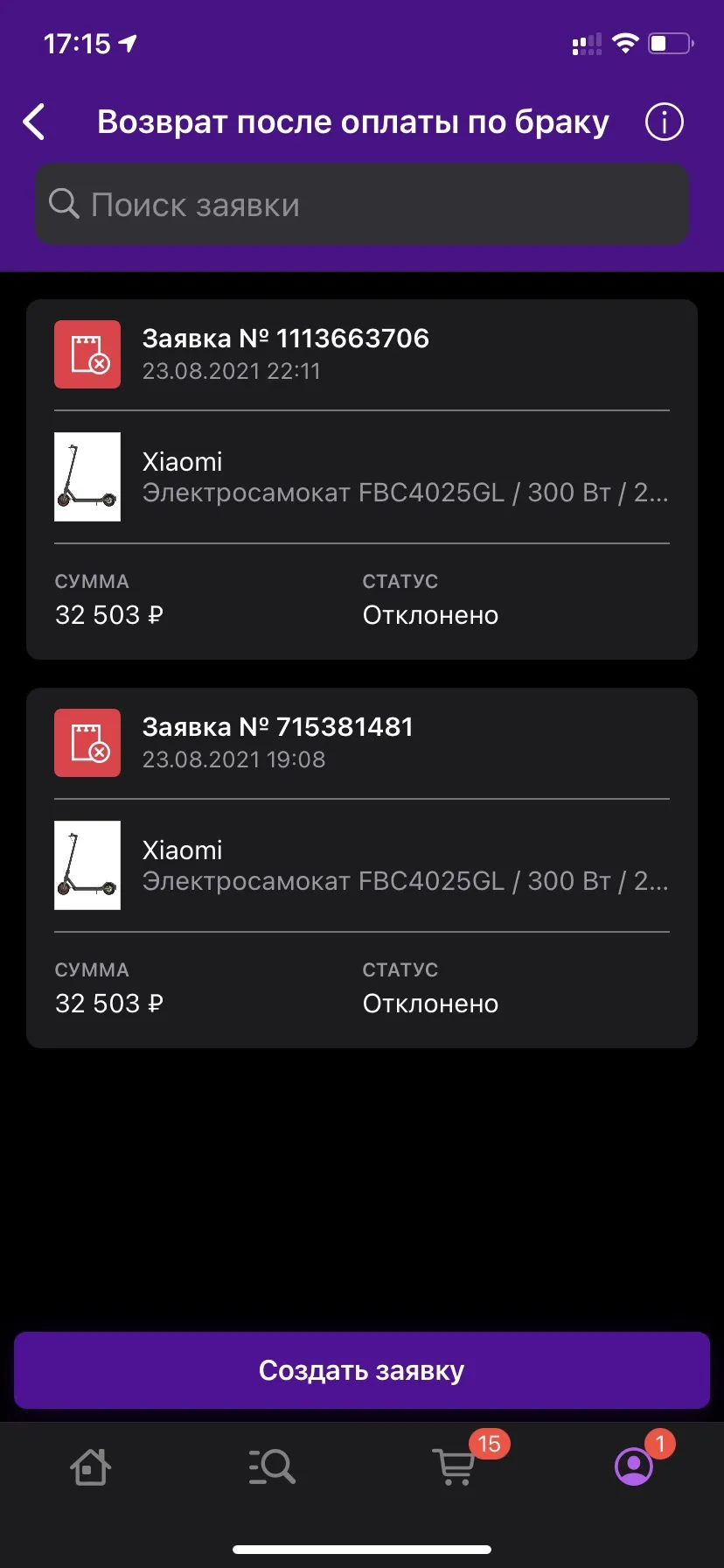Switch to the profile tab
Viewport: 724px width, 1568px height.
coord(634,1466)
